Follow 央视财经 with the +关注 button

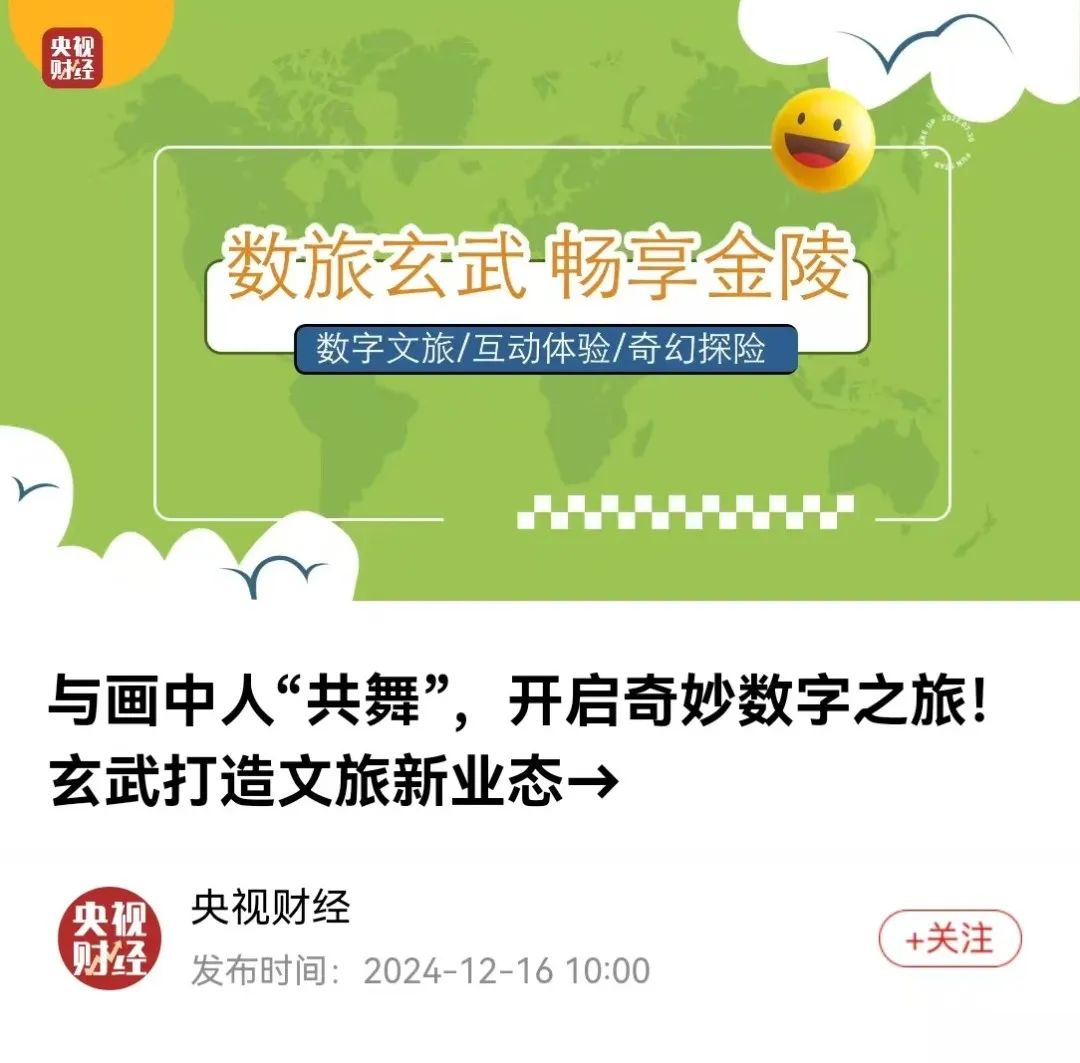coord(949,940)
